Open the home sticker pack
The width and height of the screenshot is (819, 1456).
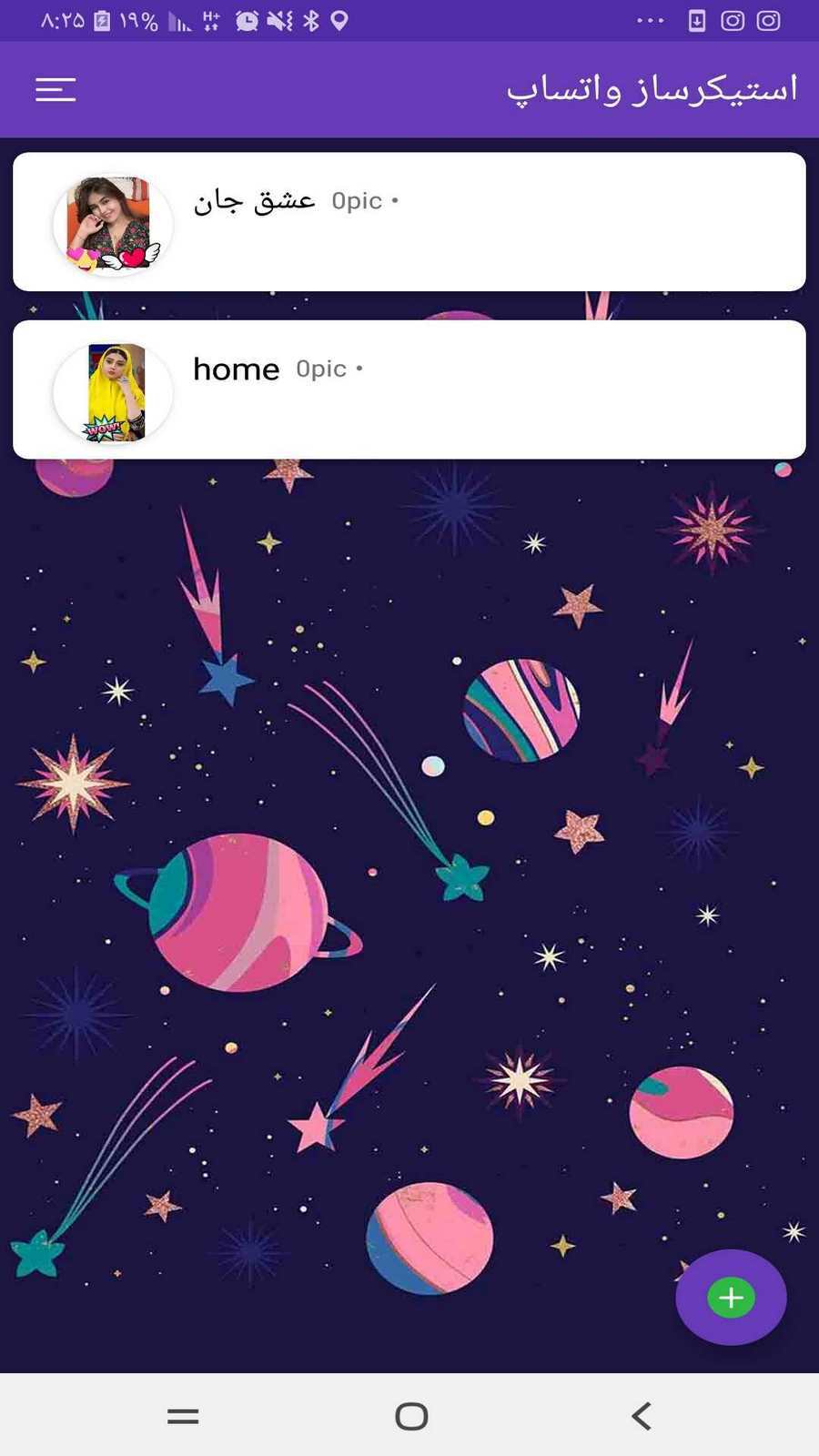click(x=409, y=389)
